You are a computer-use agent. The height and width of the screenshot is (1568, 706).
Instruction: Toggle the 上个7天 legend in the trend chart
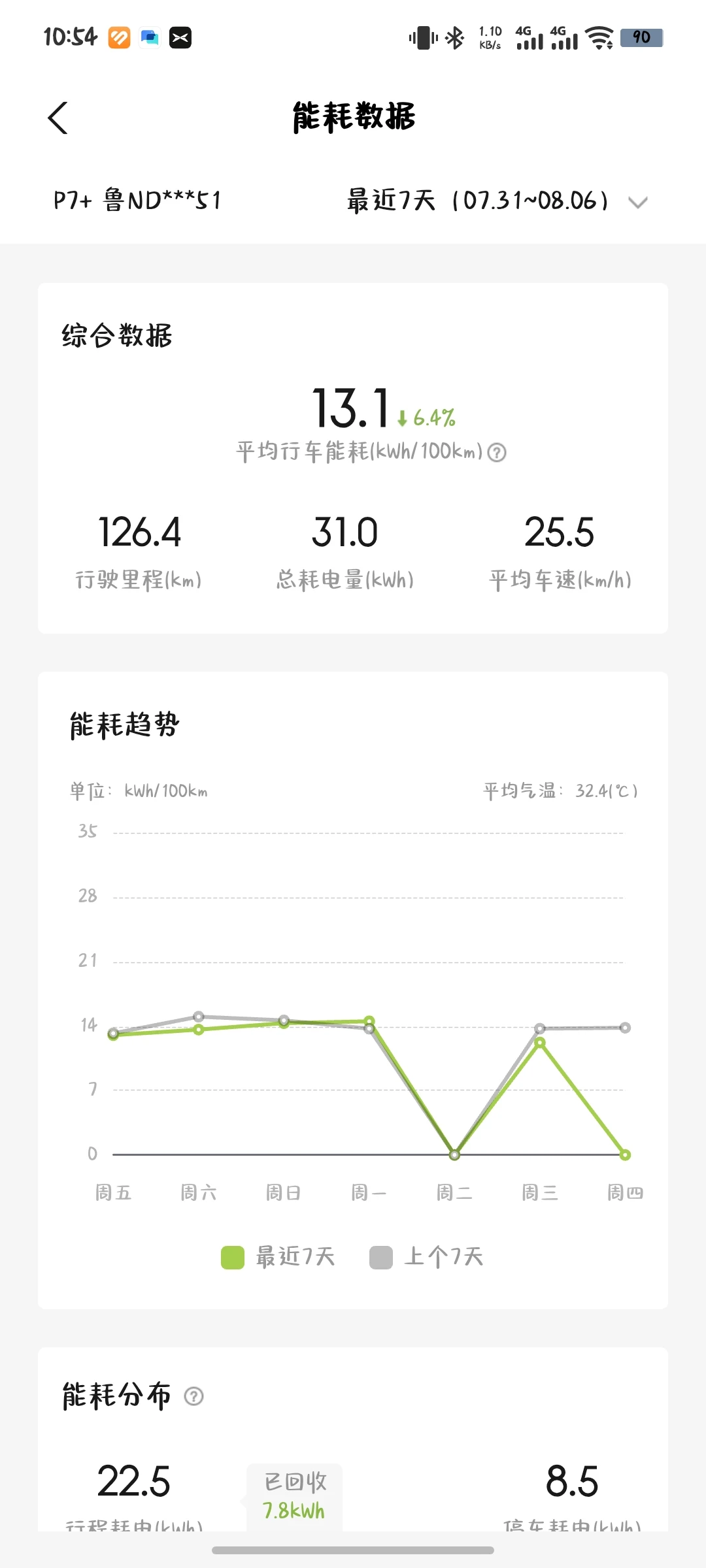click(x=426, y=1257)
